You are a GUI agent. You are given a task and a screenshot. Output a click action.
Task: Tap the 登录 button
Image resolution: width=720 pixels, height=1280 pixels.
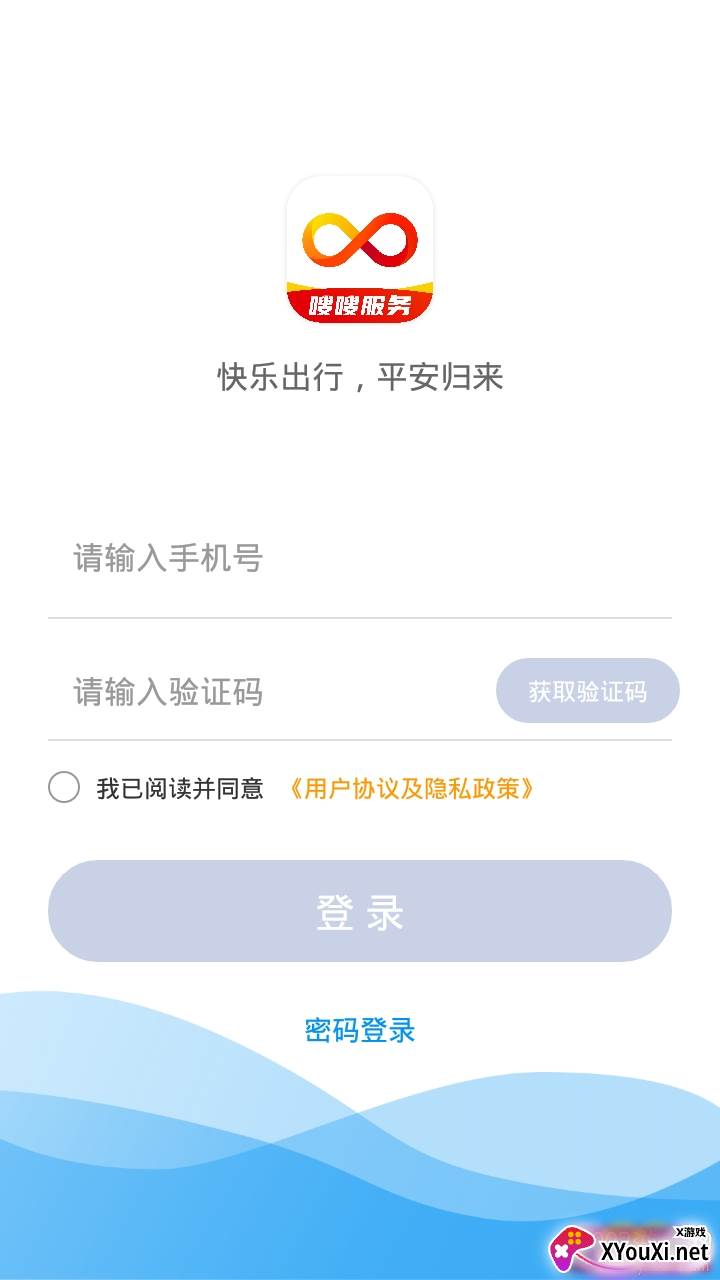coord(360,911)
